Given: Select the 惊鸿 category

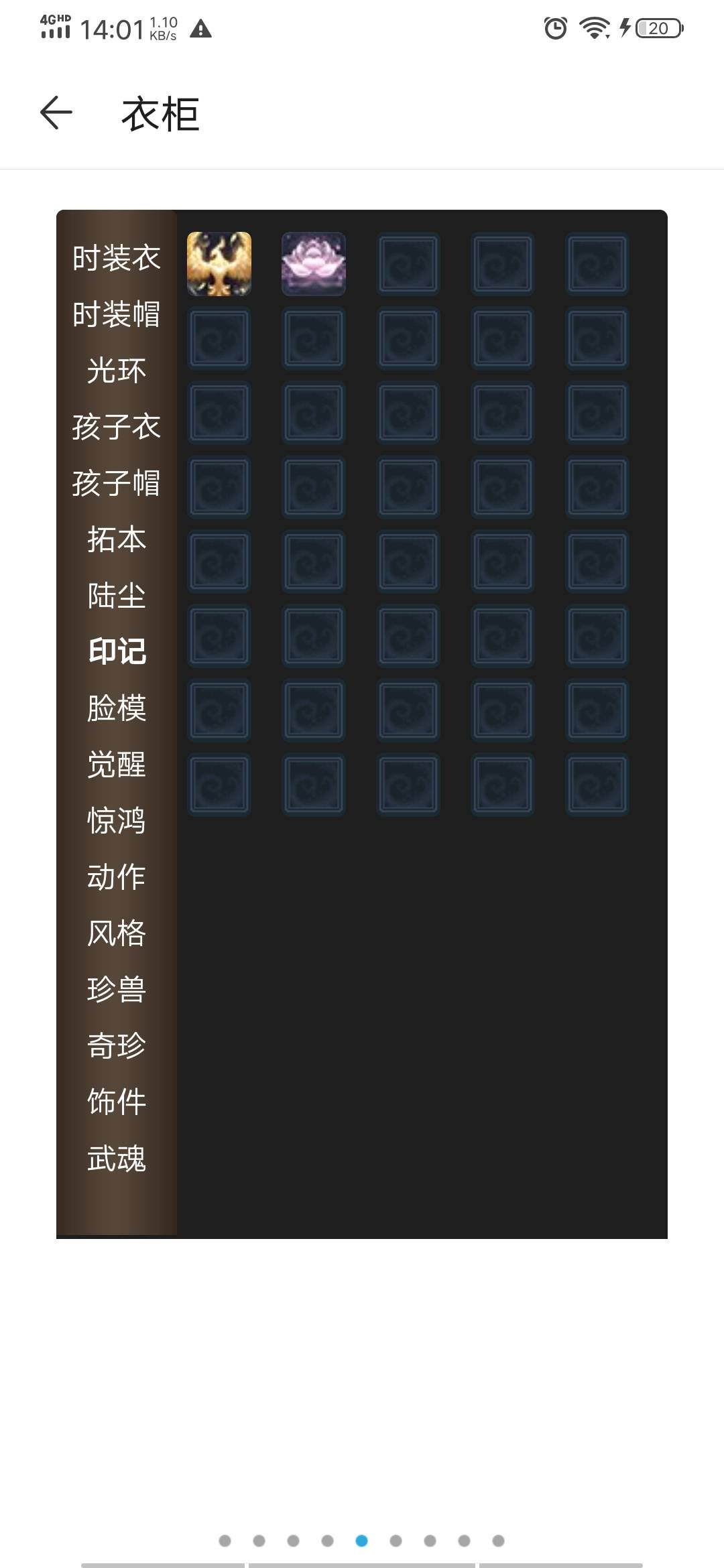Looking at the screenshot, I should pos(117,821).
